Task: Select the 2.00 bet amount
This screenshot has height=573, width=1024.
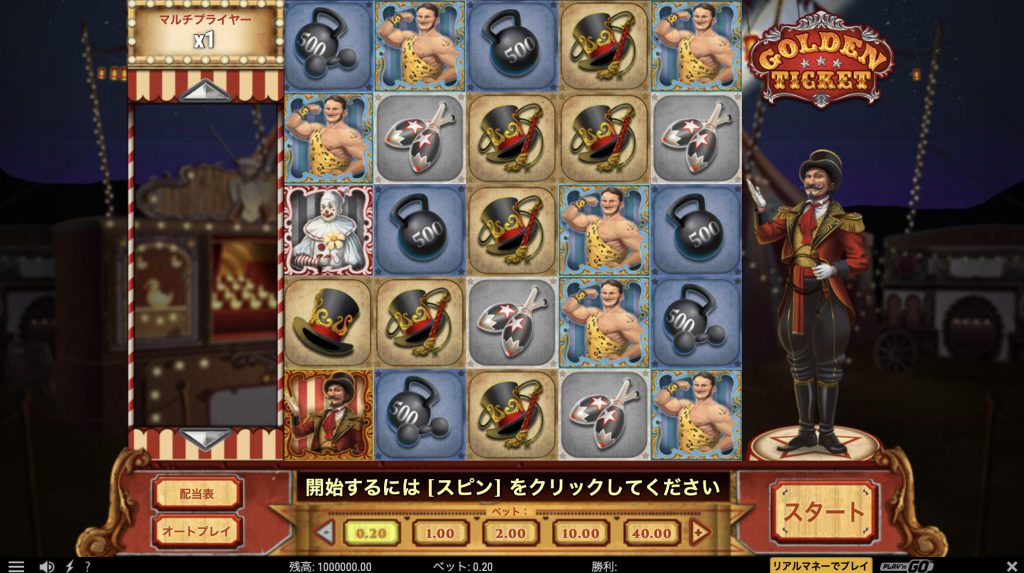Action: click(510, 533)
